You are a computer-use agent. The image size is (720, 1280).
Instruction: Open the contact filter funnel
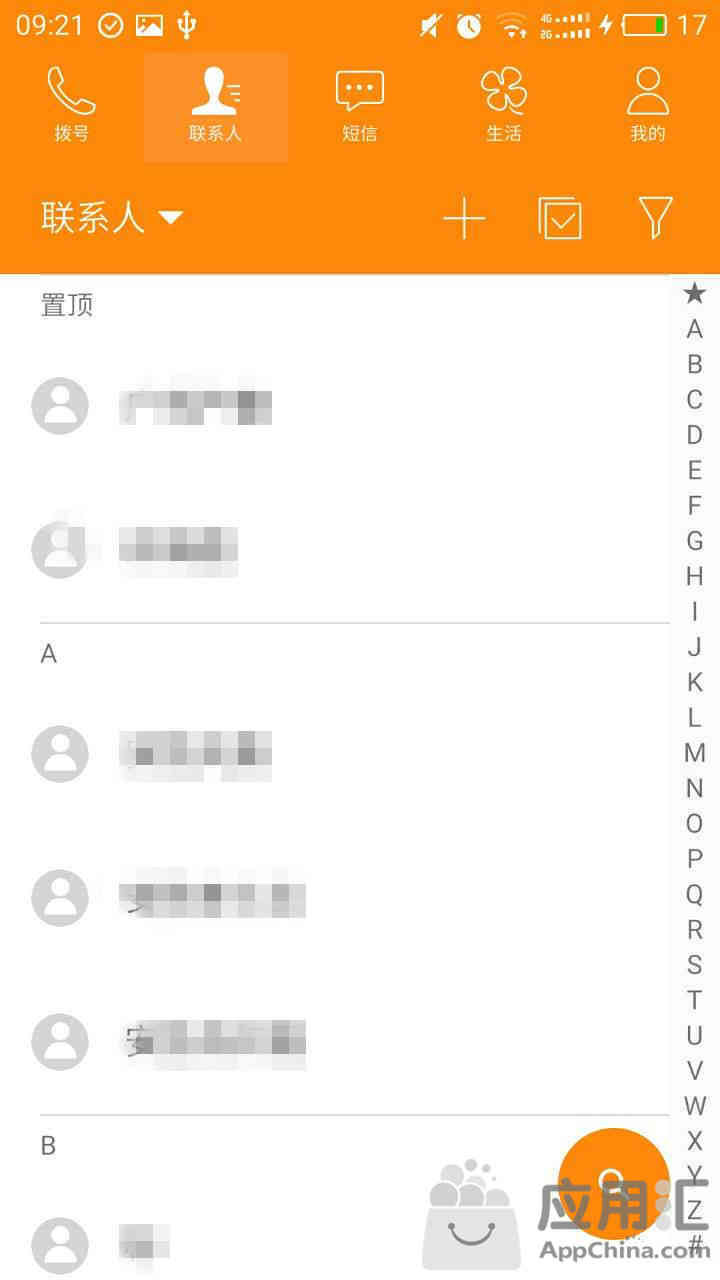click(x=655, y=218)
